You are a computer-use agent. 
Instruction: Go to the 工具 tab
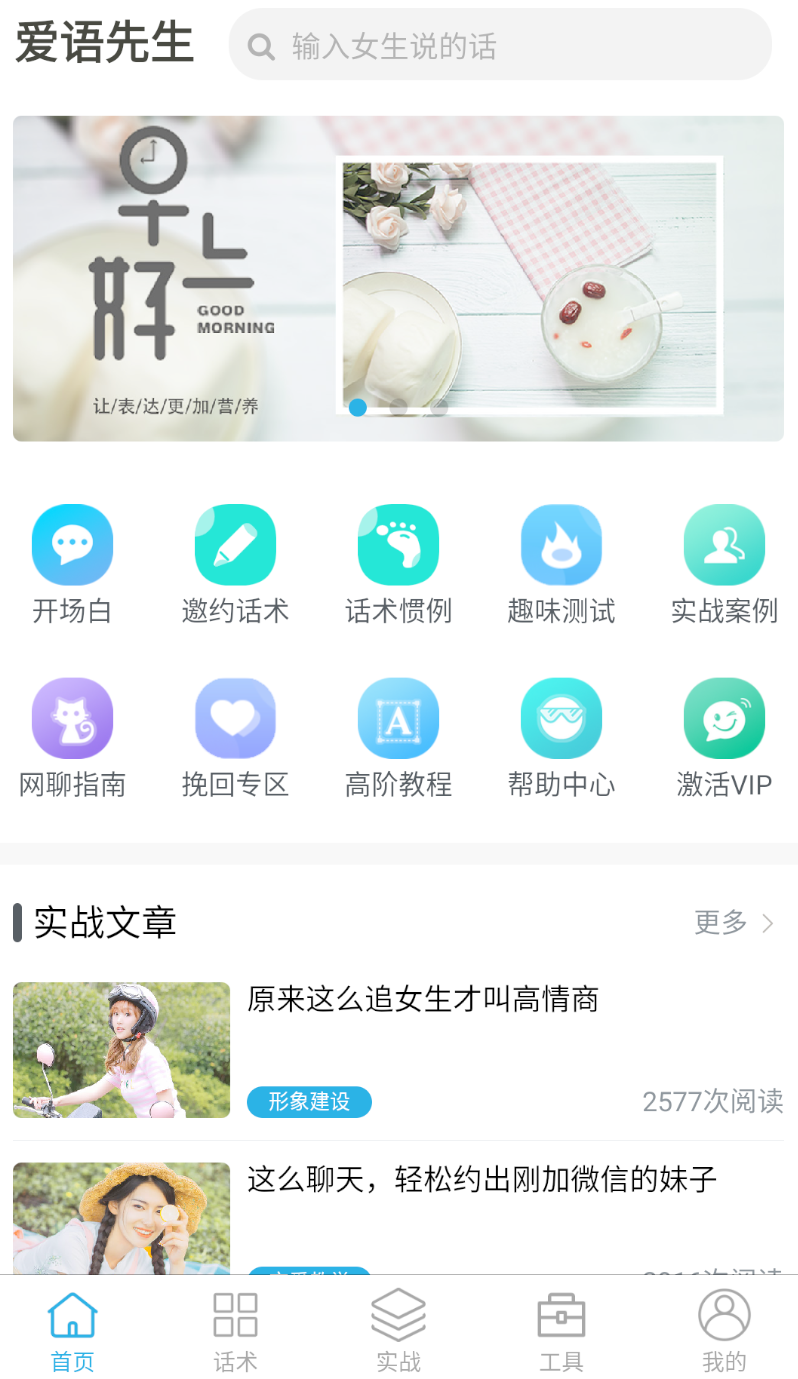(561, 1330)
